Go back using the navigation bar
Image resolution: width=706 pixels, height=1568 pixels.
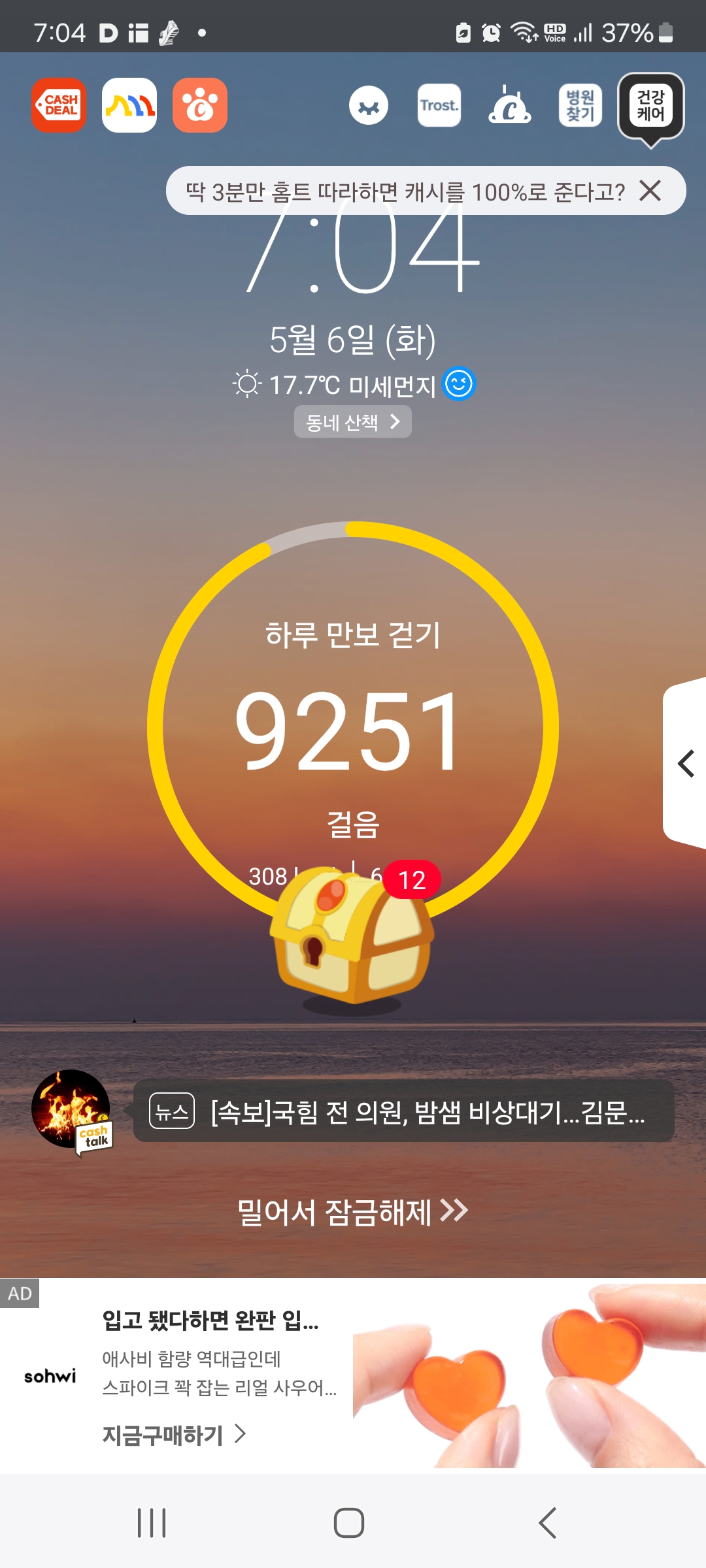click(548, 1523)
